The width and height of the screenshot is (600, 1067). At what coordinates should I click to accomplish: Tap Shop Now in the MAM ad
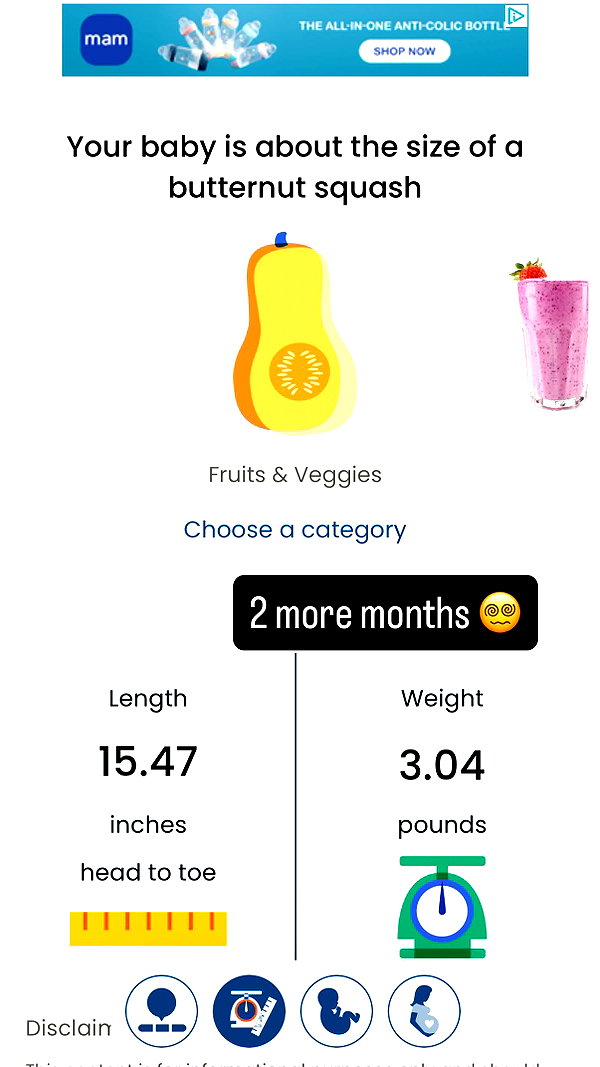(x=404, y=51)
